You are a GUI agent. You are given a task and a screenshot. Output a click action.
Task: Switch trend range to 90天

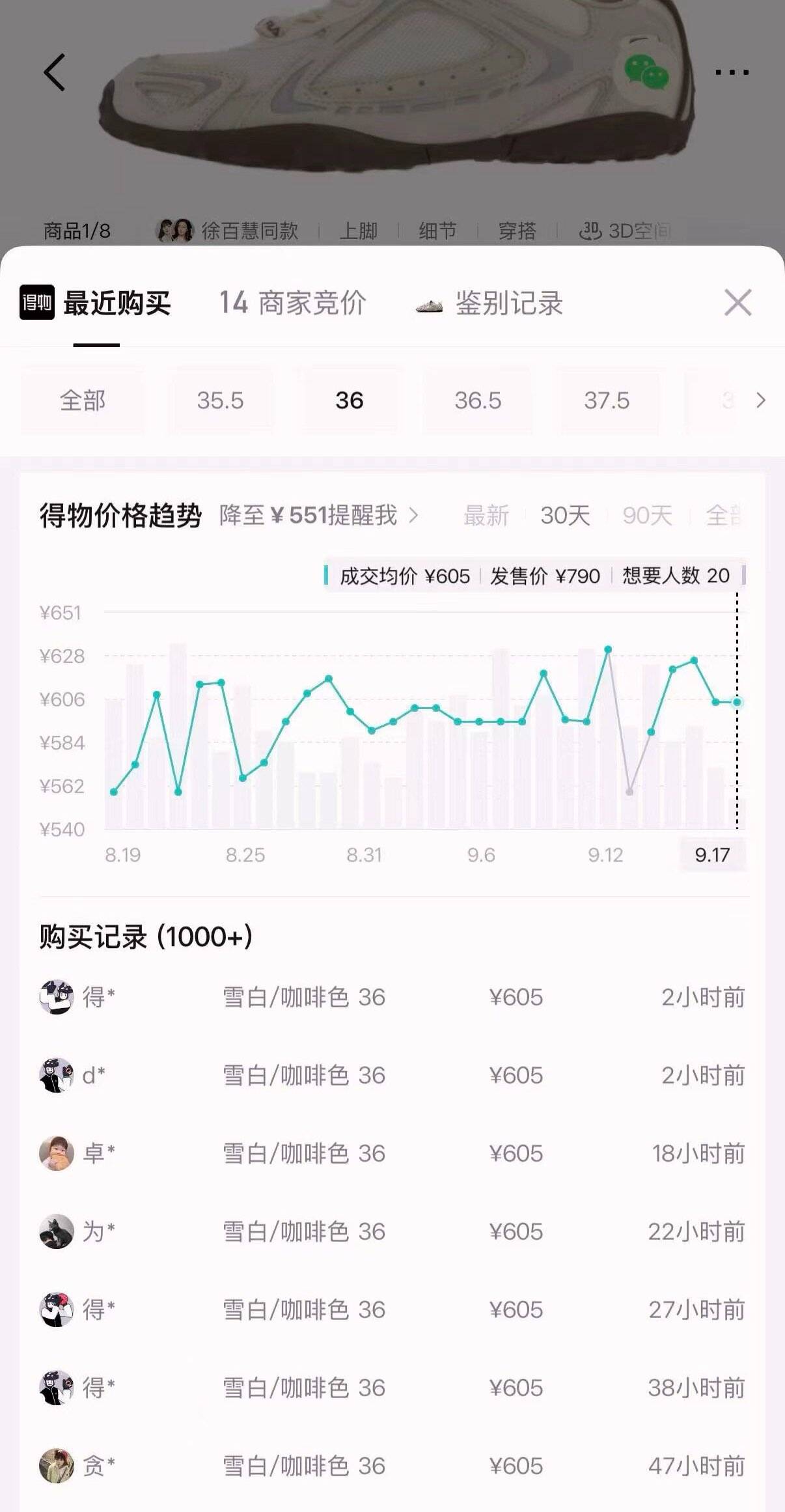point(647,516)
